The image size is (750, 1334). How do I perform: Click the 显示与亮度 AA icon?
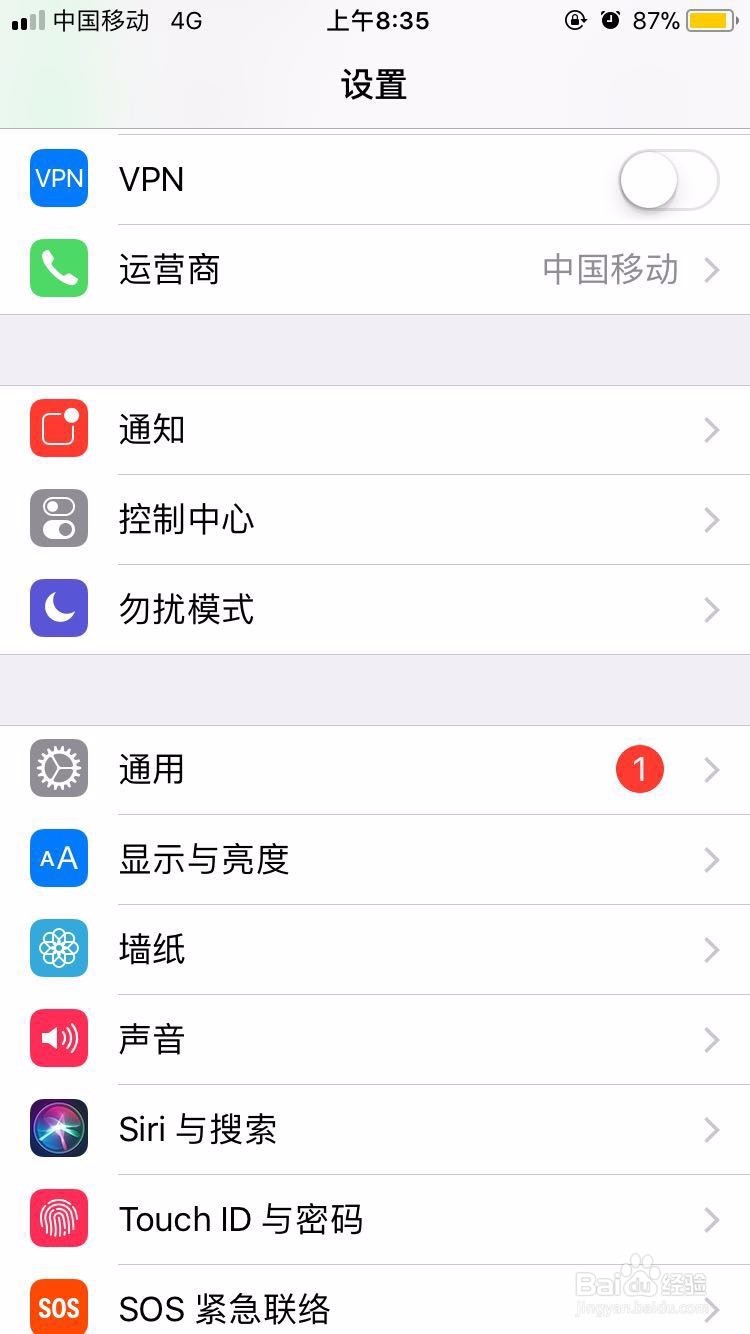pos(58,859)
